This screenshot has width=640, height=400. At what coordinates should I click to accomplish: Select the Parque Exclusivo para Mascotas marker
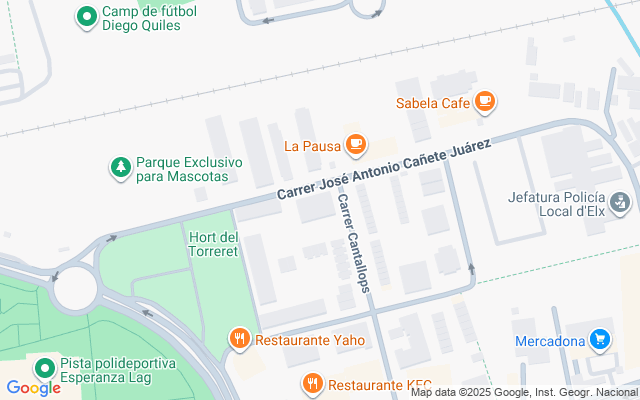(x=120, y=168)
